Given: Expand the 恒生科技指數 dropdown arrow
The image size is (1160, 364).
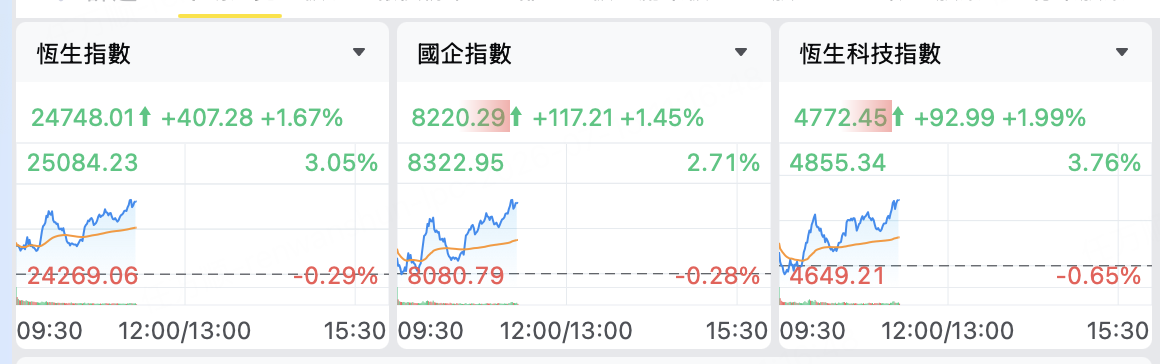Looking at the screenshot, I should coord(1122,52).
